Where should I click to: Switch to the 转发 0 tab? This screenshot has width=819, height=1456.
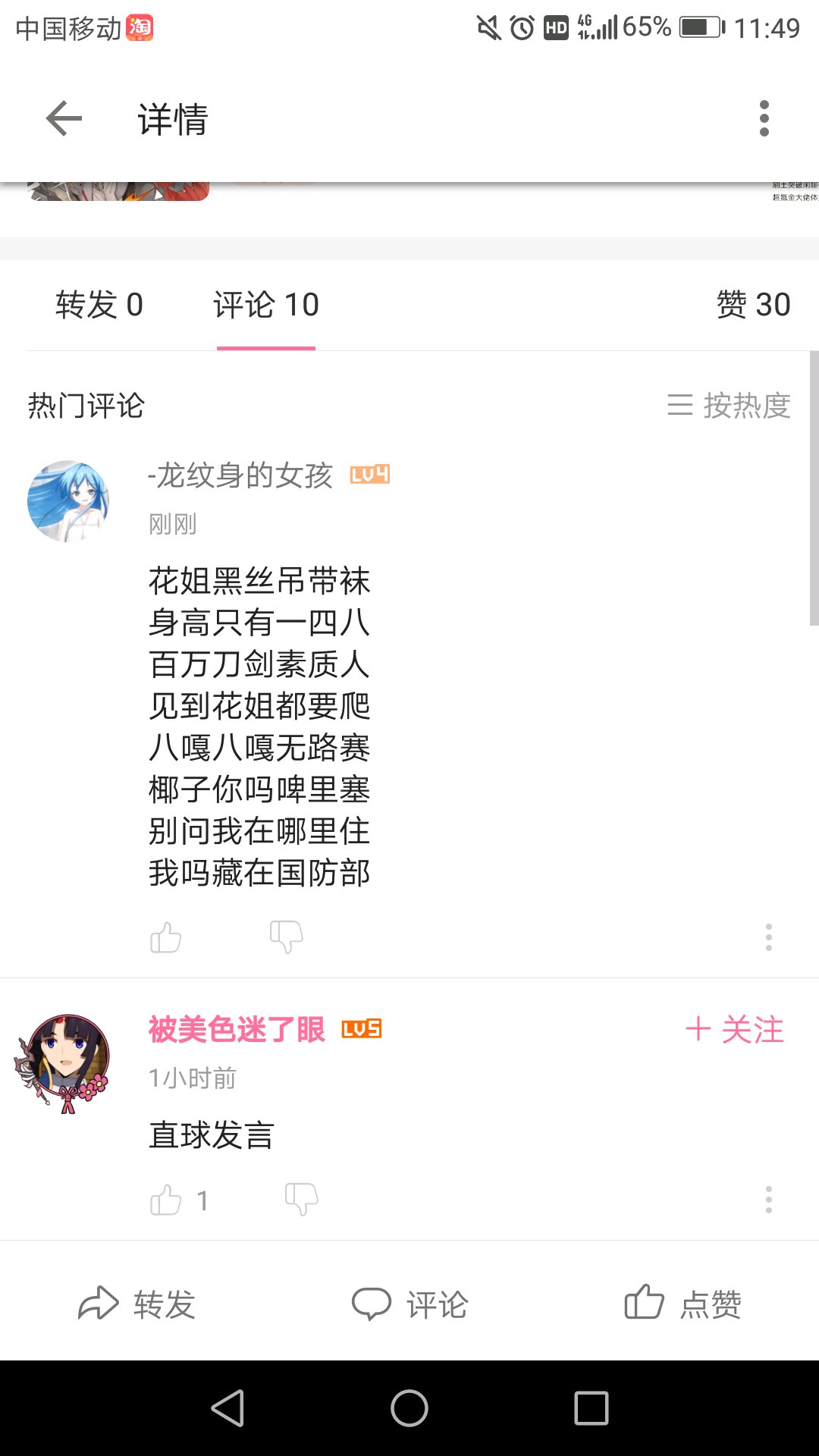tap(99, 305)
